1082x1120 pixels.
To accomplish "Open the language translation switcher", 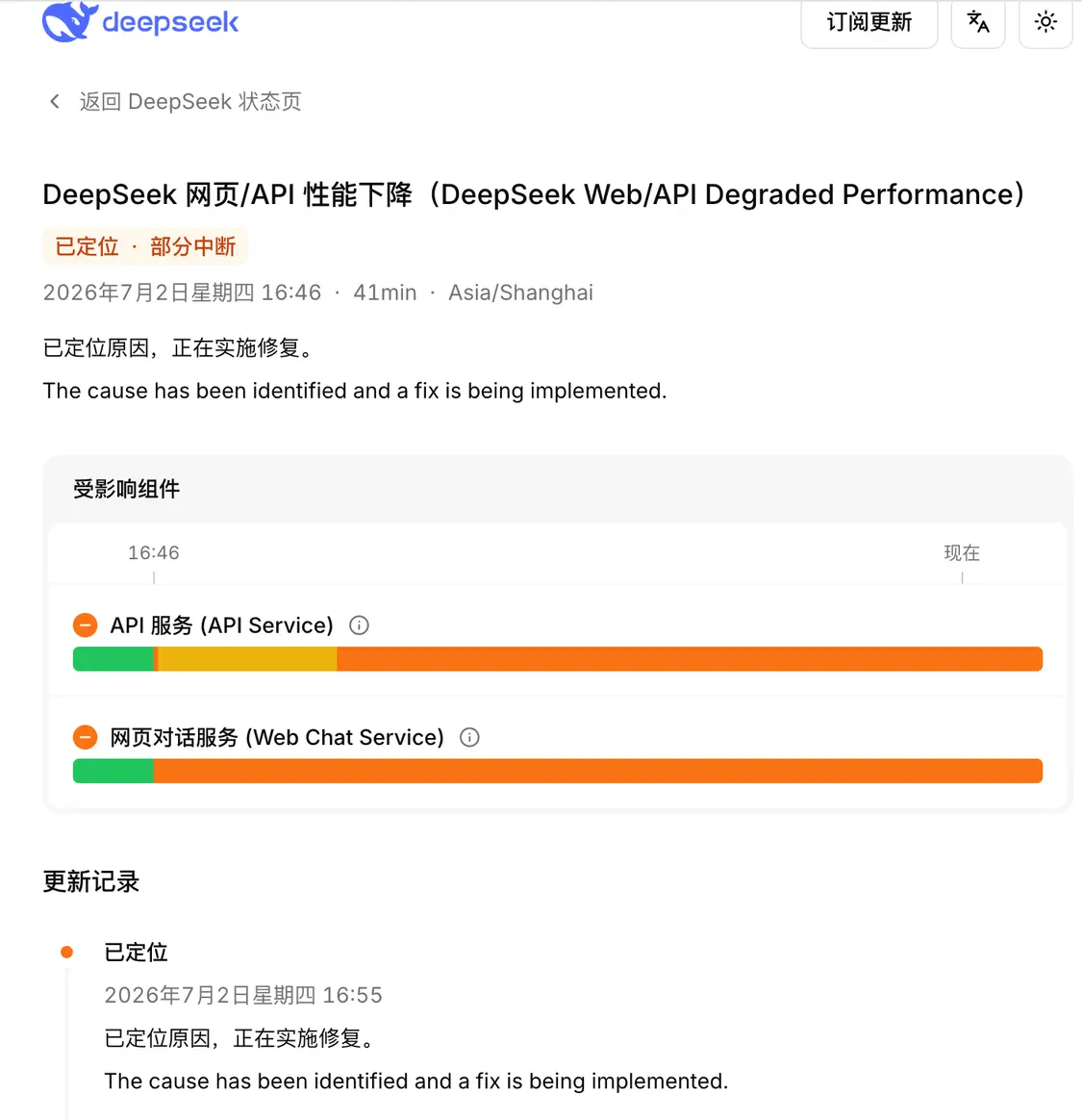I will (978, 23).
